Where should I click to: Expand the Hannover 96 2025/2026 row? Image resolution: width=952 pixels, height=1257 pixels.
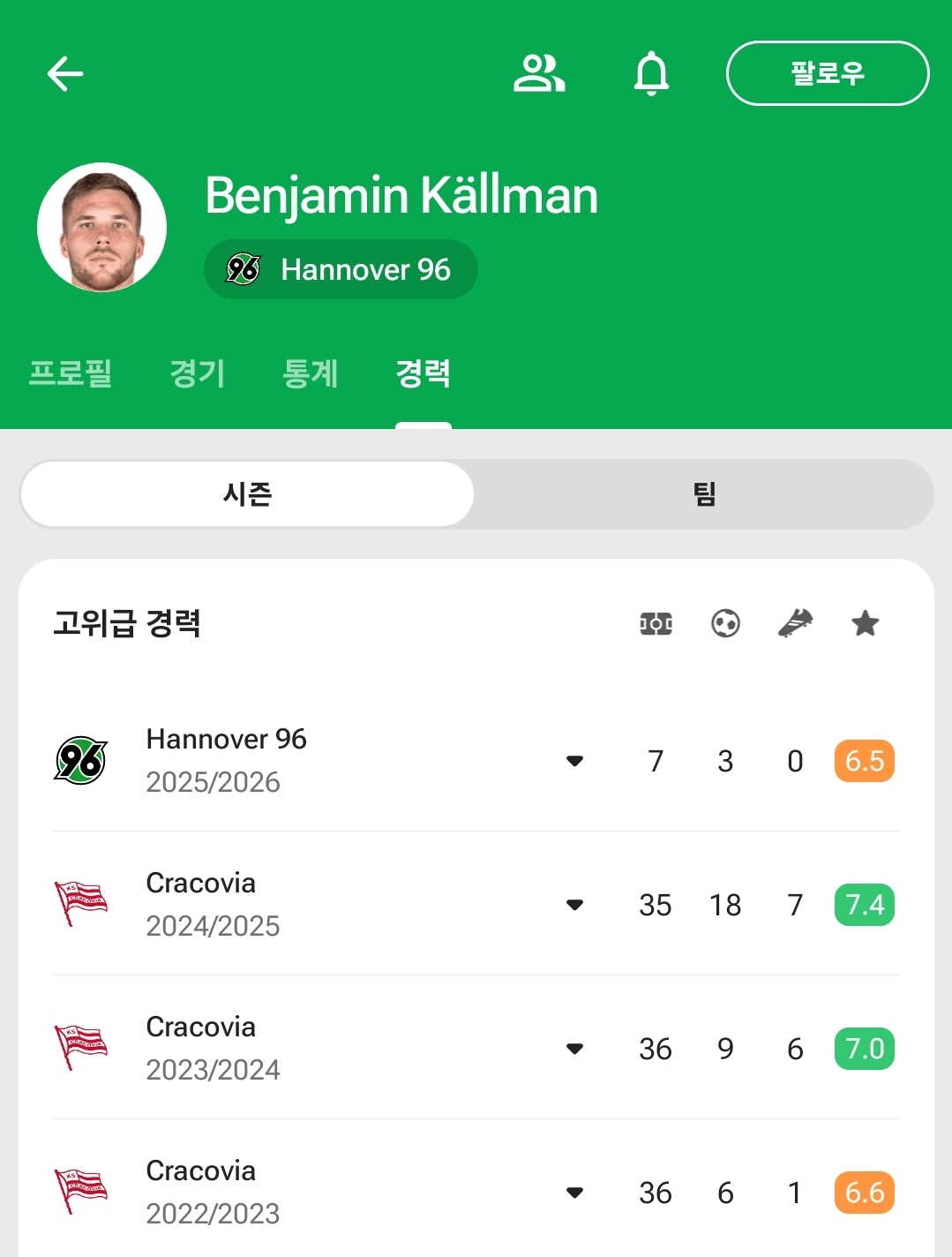(x=574, y=761)
